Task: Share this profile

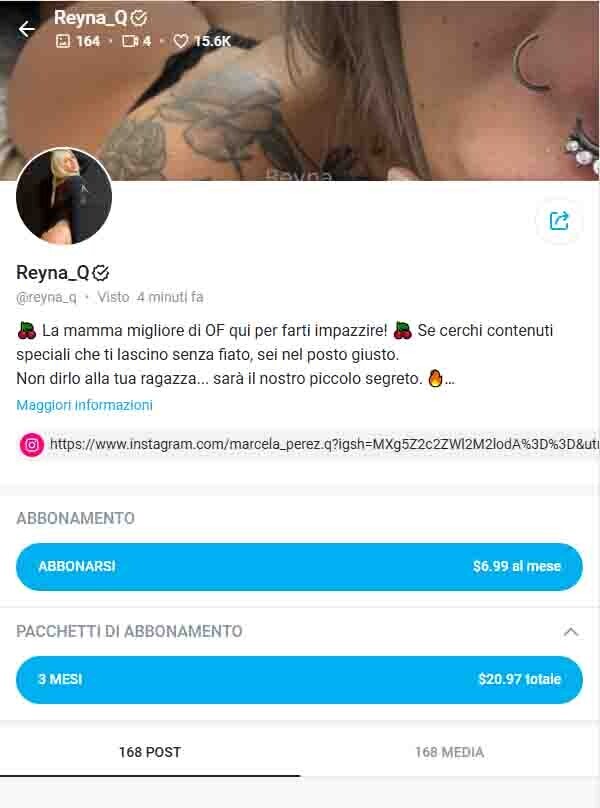Action: [x=559, y=221]
